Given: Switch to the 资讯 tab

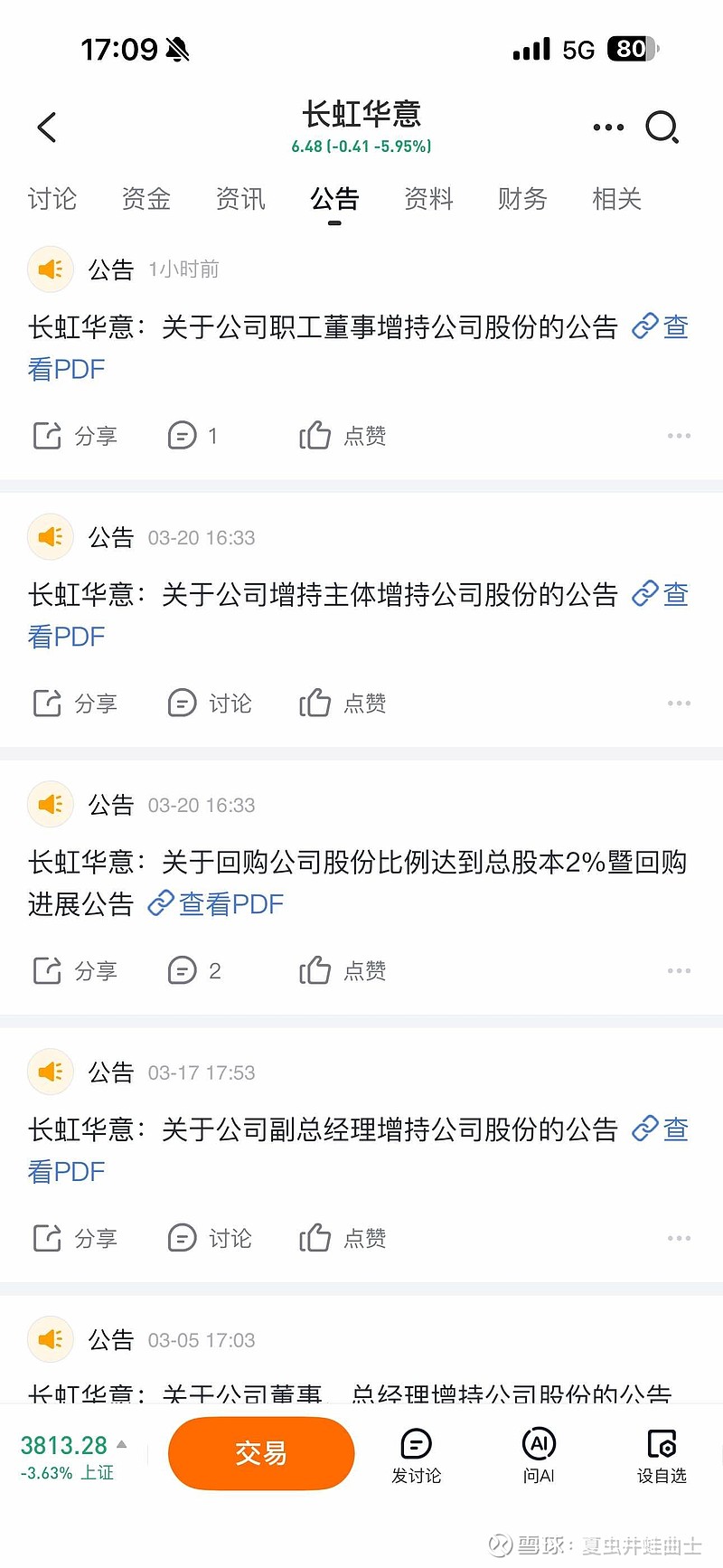Looking at the screenshot, I should point(240,199).
